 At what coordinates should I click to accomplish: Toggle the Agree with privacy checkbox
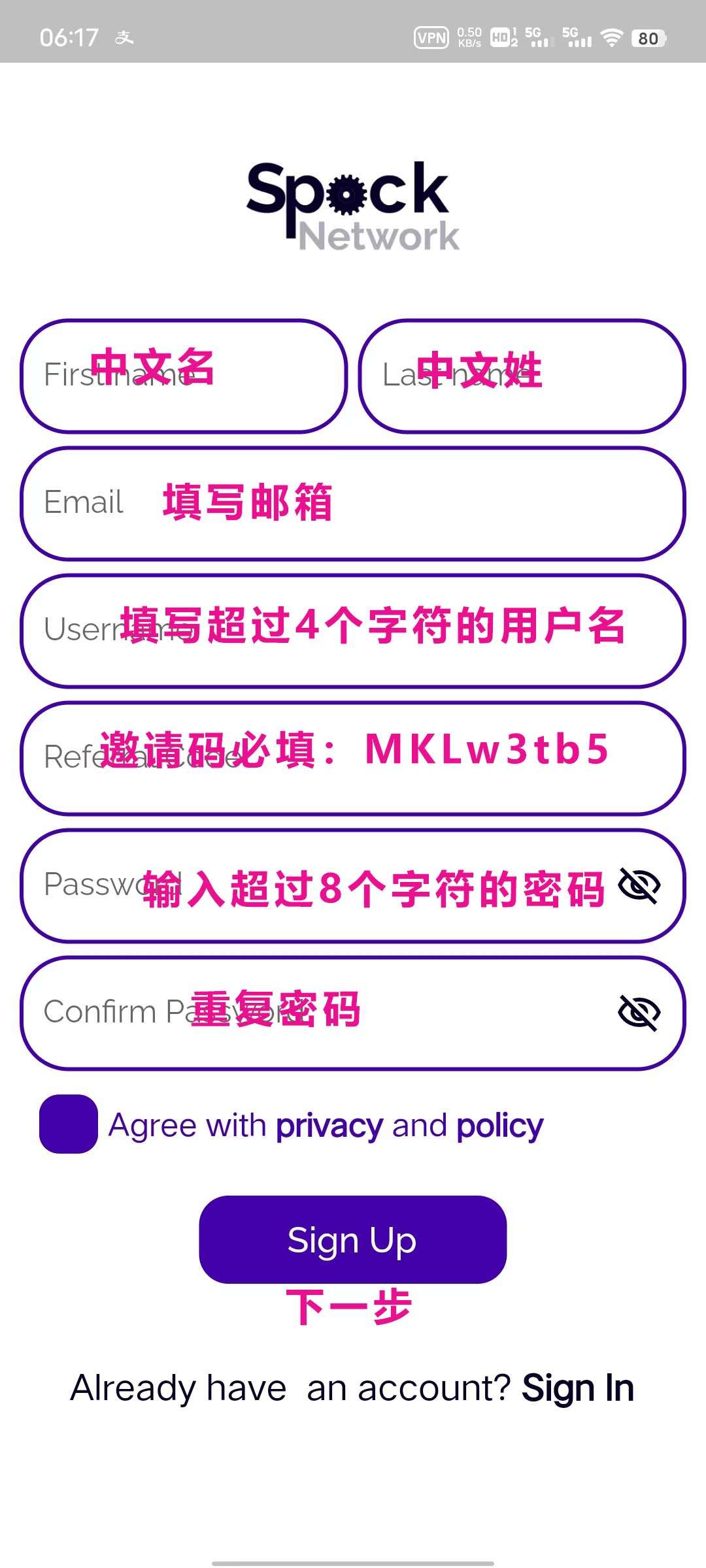(69, 1124)
